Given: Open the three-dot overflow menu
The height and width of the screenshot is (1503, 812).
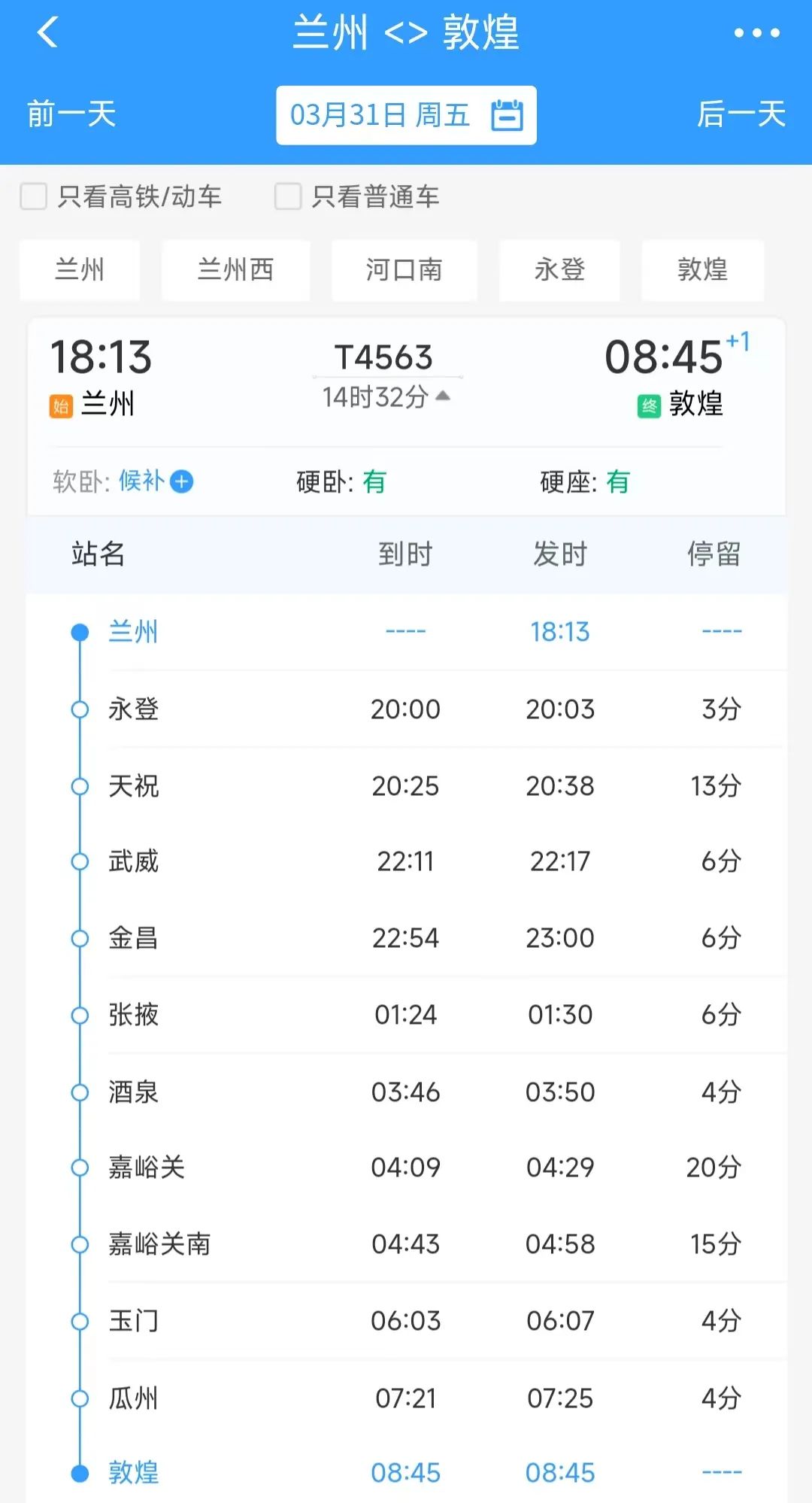Looking at the screenshot, I should click(756, 33).
